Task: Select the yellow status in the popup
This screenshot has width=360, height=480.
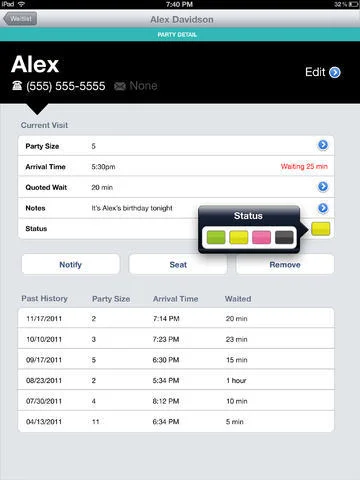Action: [239, 237]
